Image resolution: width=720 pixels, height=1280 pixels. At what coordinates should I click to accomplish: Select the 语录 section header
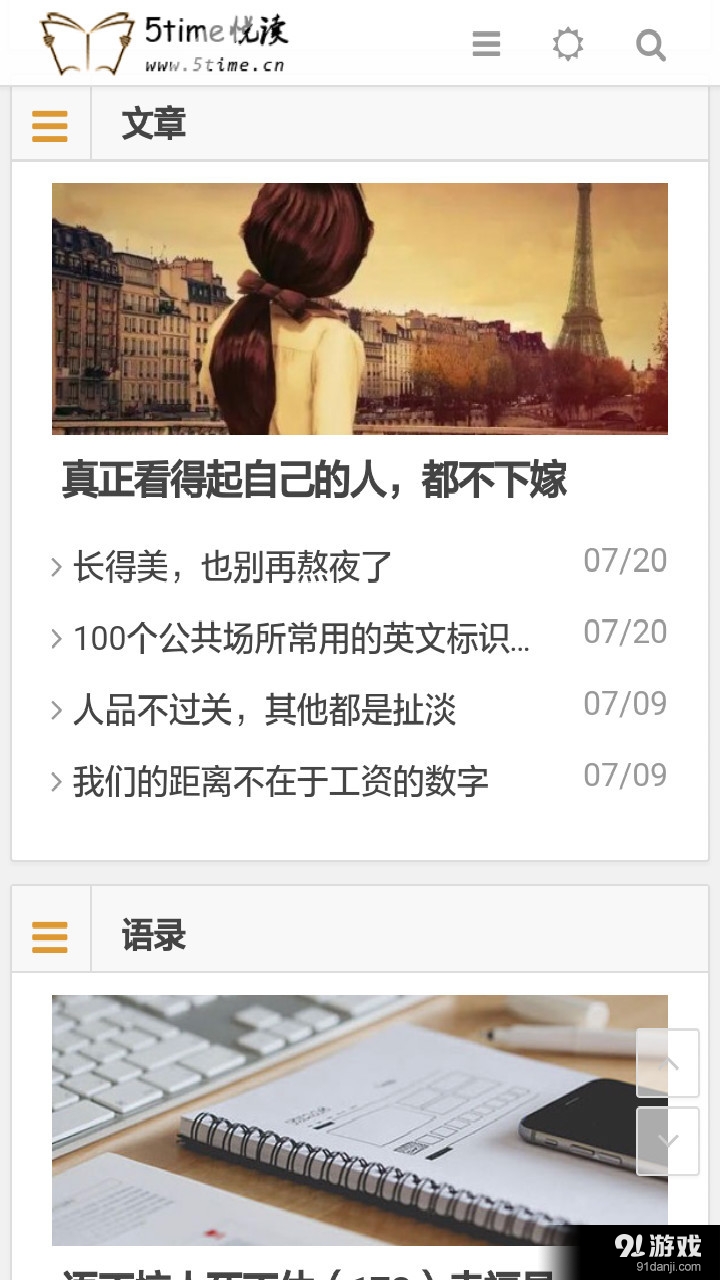coord(152,936)
